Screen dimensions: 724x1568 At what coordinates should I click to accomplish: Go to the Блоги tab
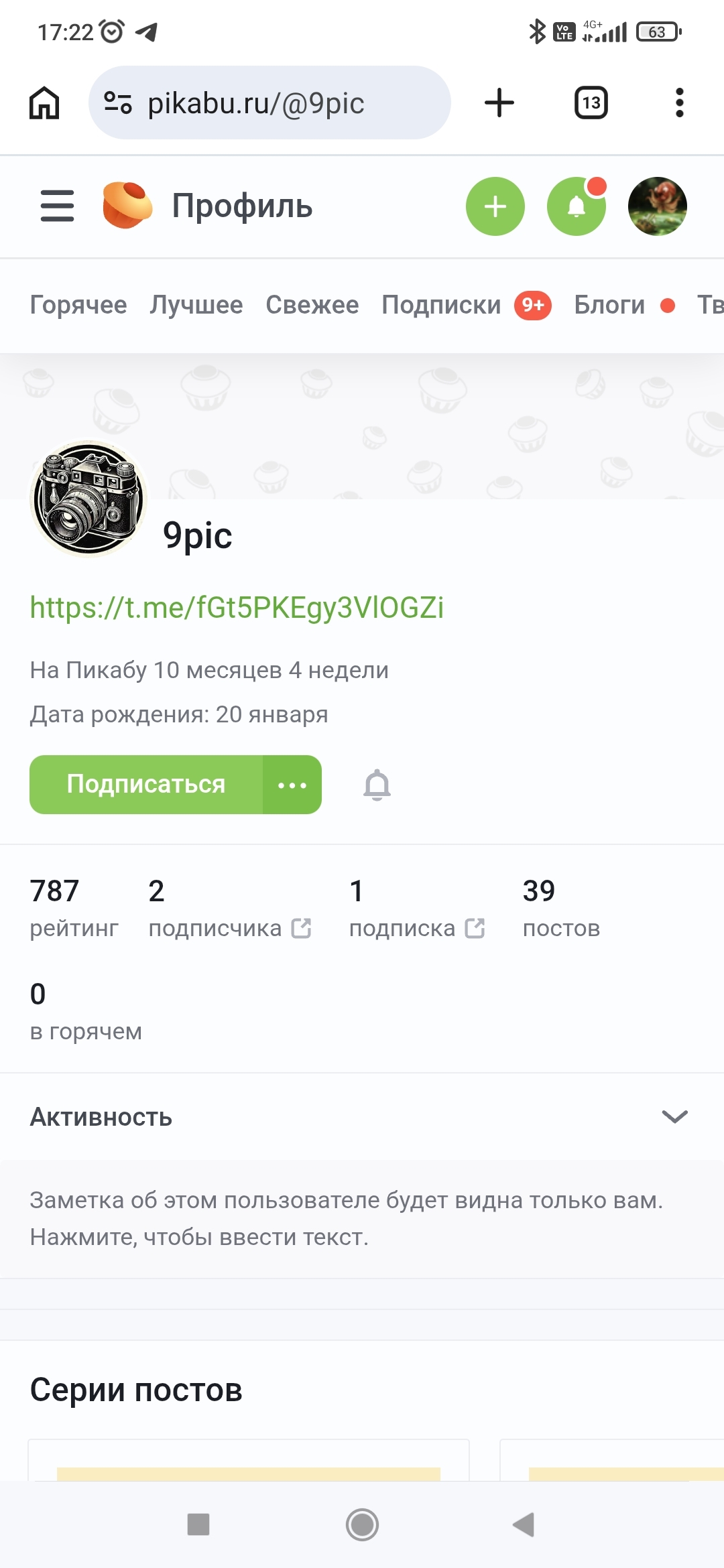(x=609, y=305)
